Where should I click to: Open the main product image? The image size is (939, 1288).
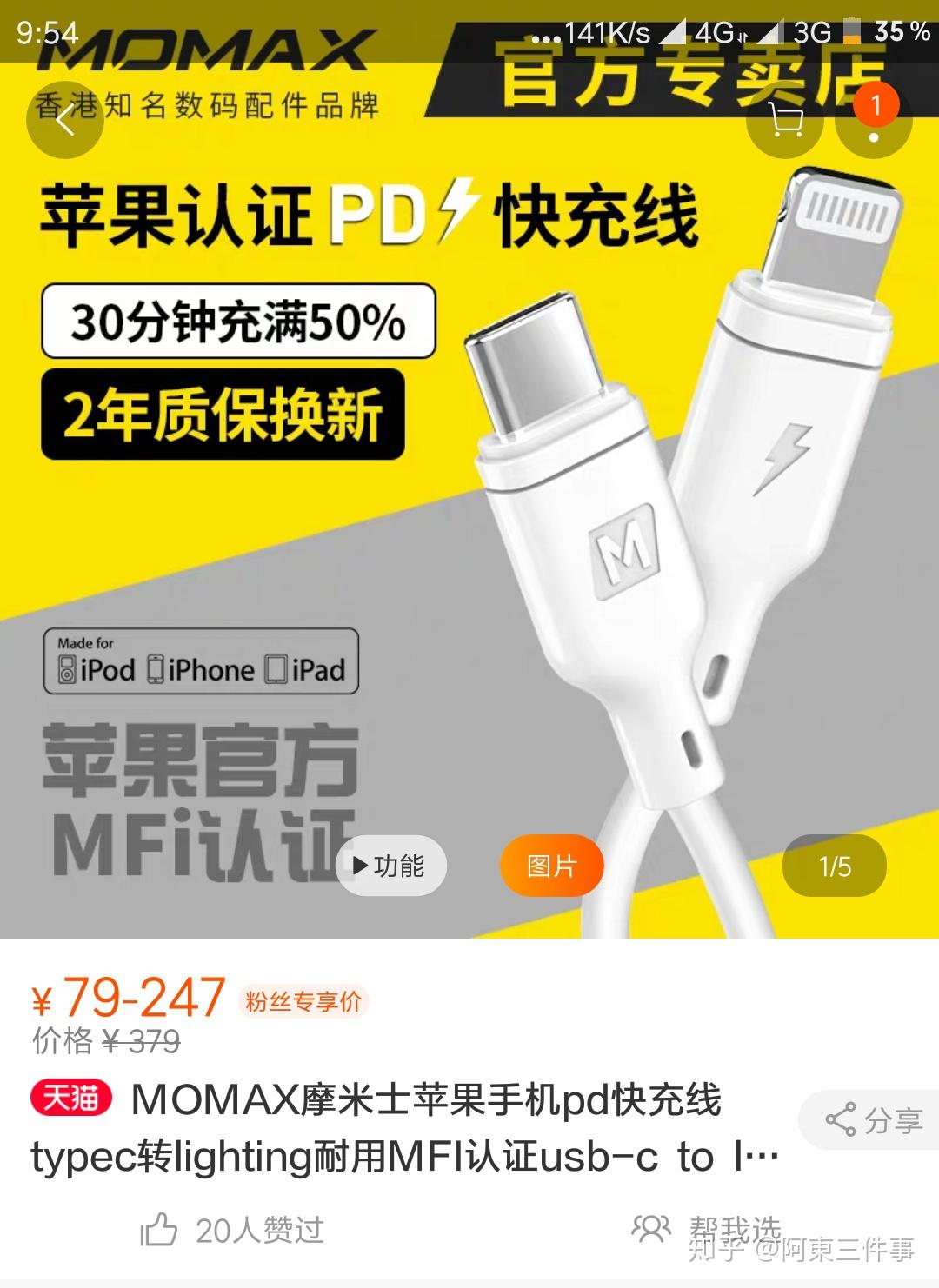coord(469,521)
